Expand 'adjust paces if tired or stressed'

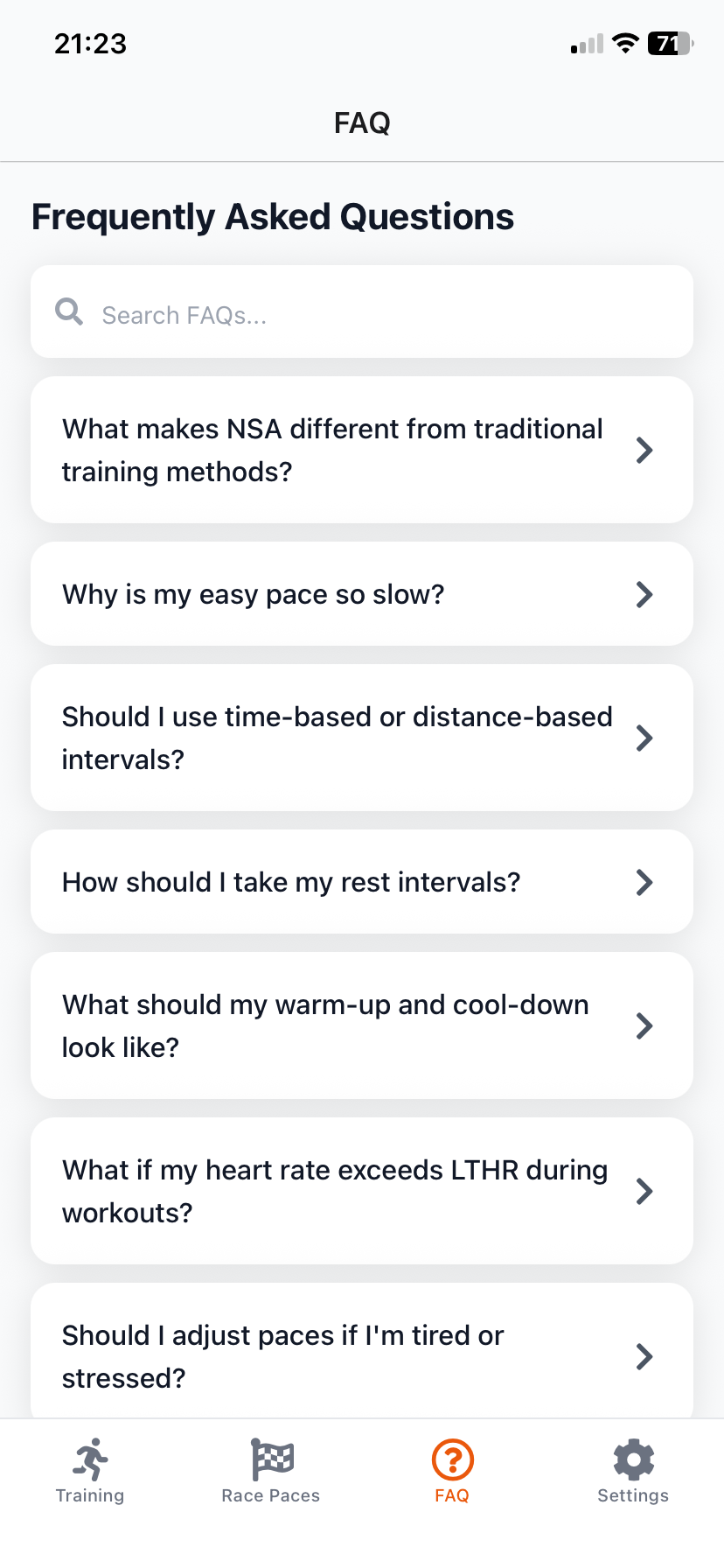click(362, 1354)
